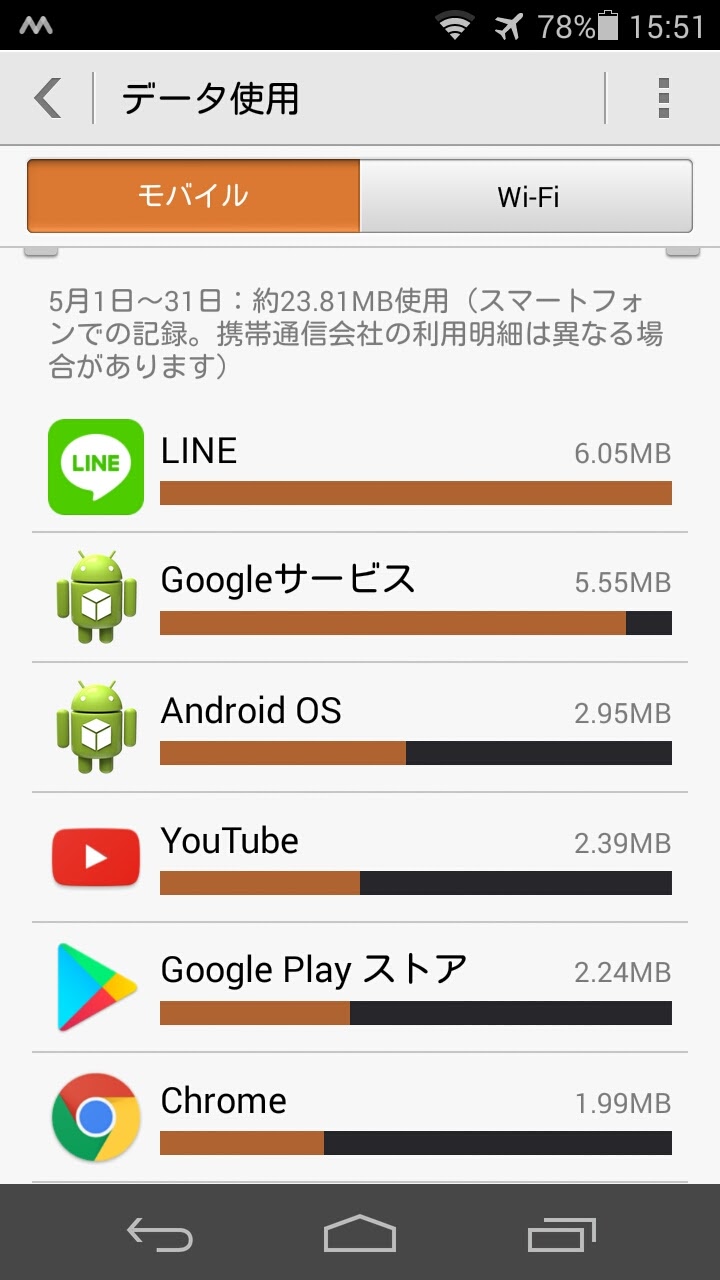Open LINE's data usage details entry

[x=360, y=467]
